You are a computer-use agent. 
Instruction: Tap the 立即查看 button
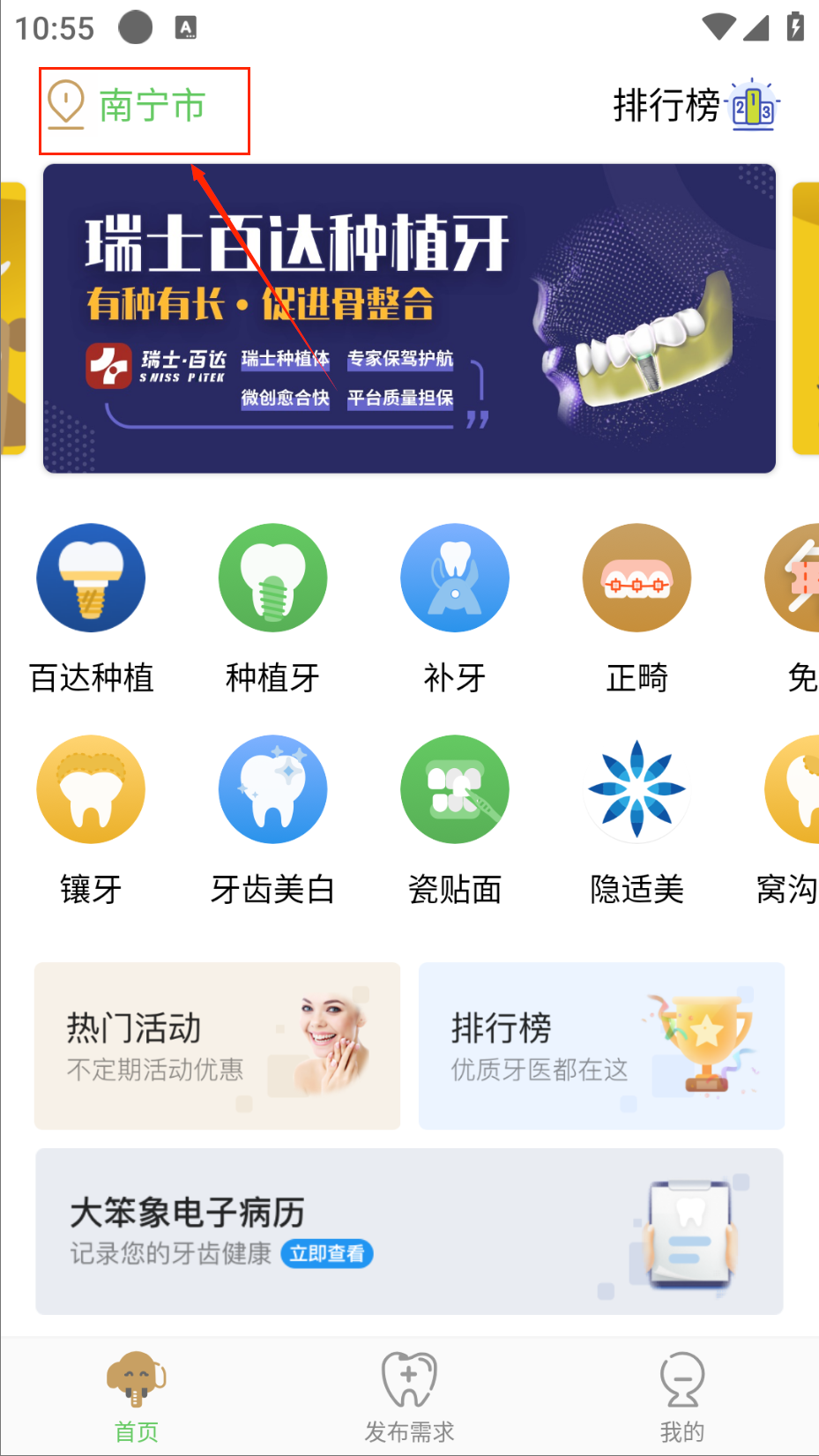327,1253
